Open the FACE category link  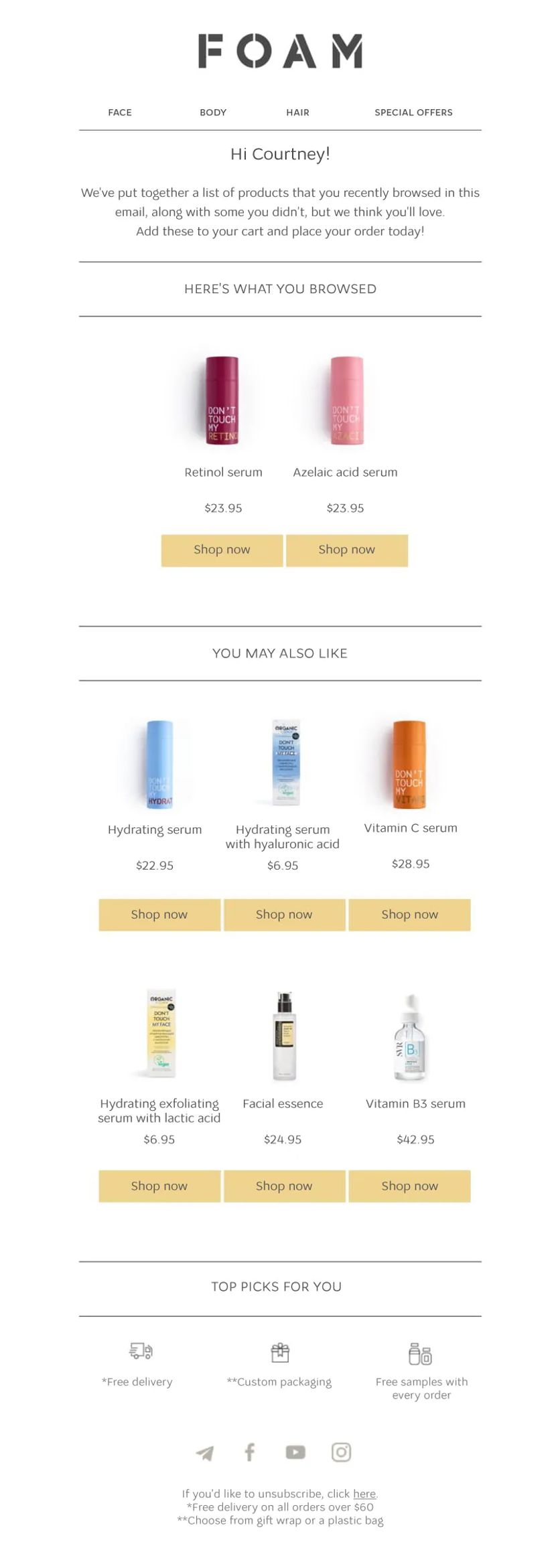pos(120,112)
